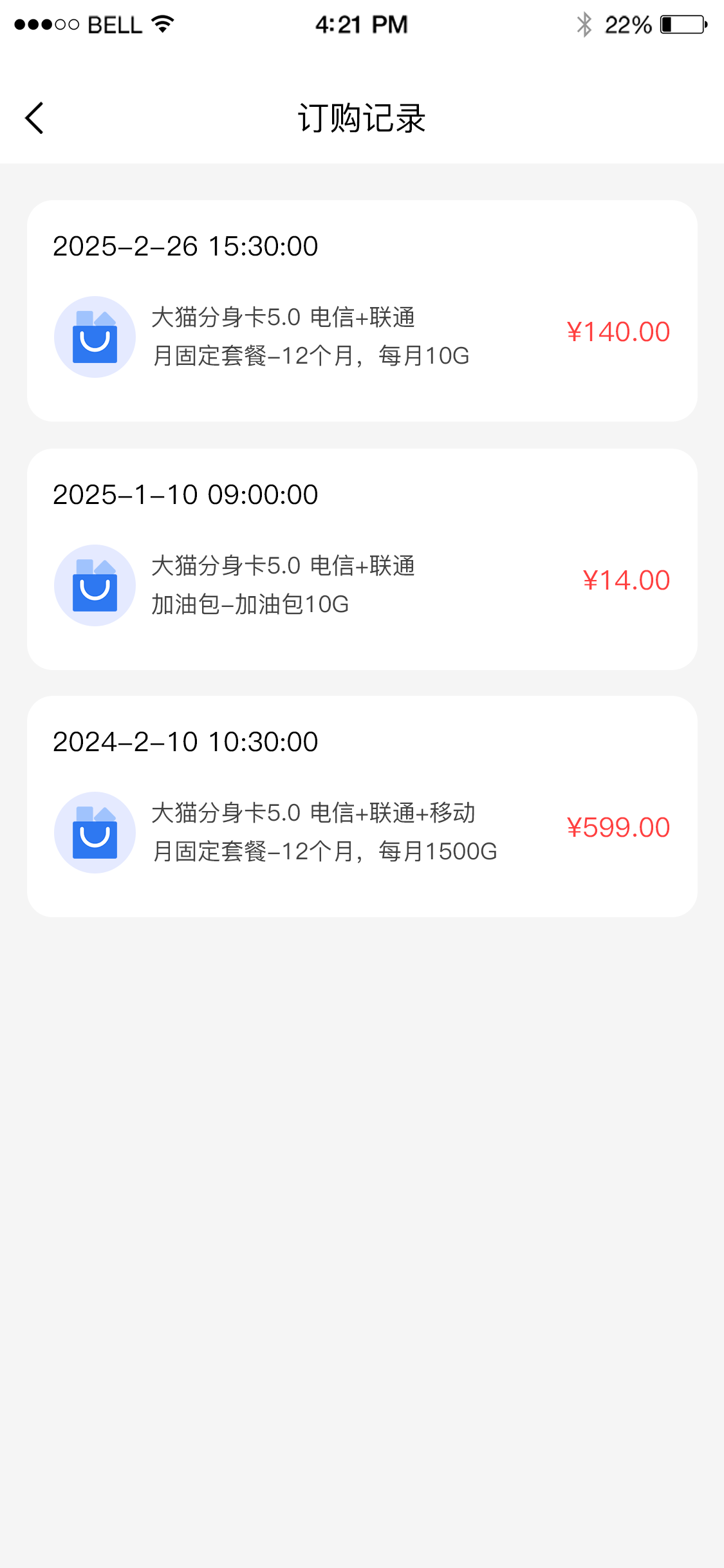Go back from the 订购记录 page
The image size is (724, 1568).
(x=34, y=118)
